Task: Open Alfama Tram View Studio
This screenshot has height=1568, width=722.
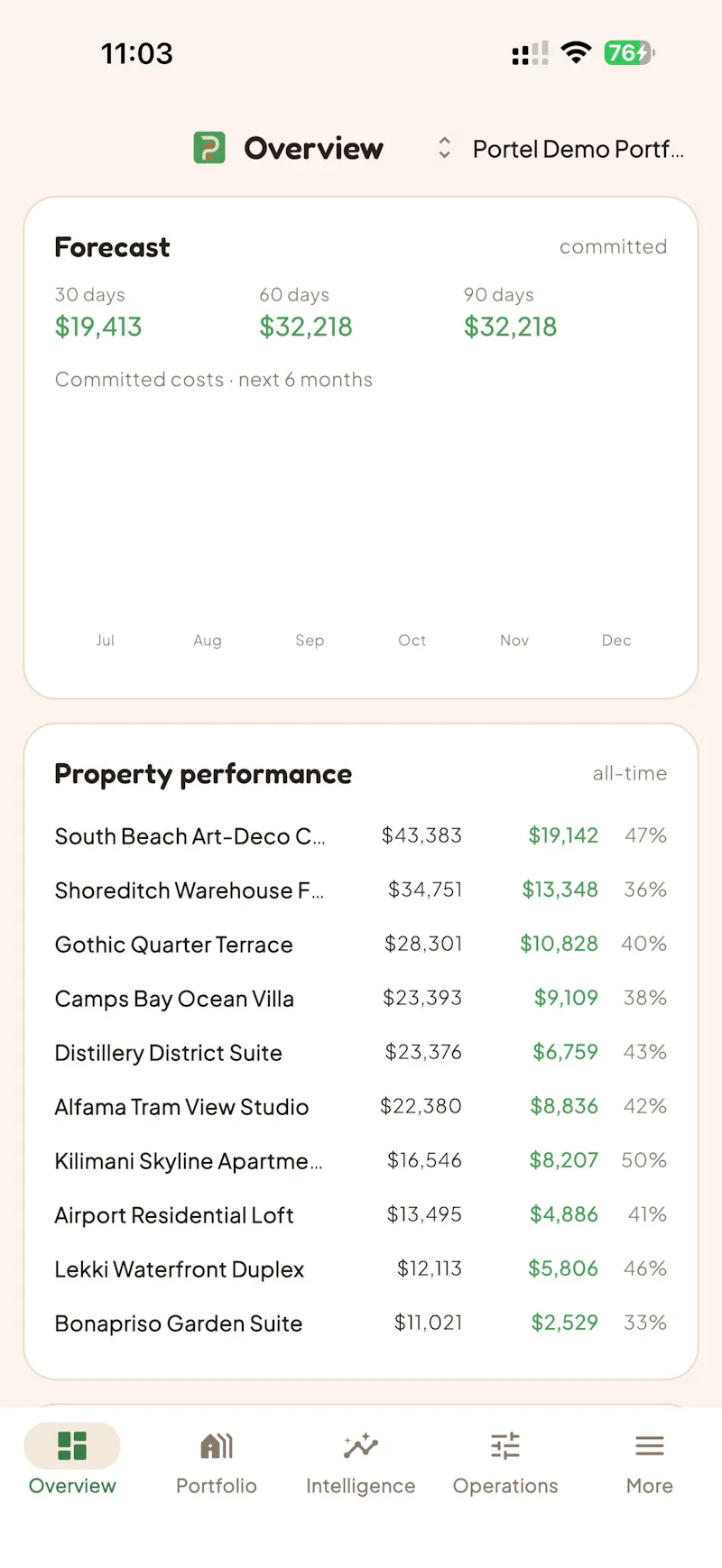Action: (361, 1107)
